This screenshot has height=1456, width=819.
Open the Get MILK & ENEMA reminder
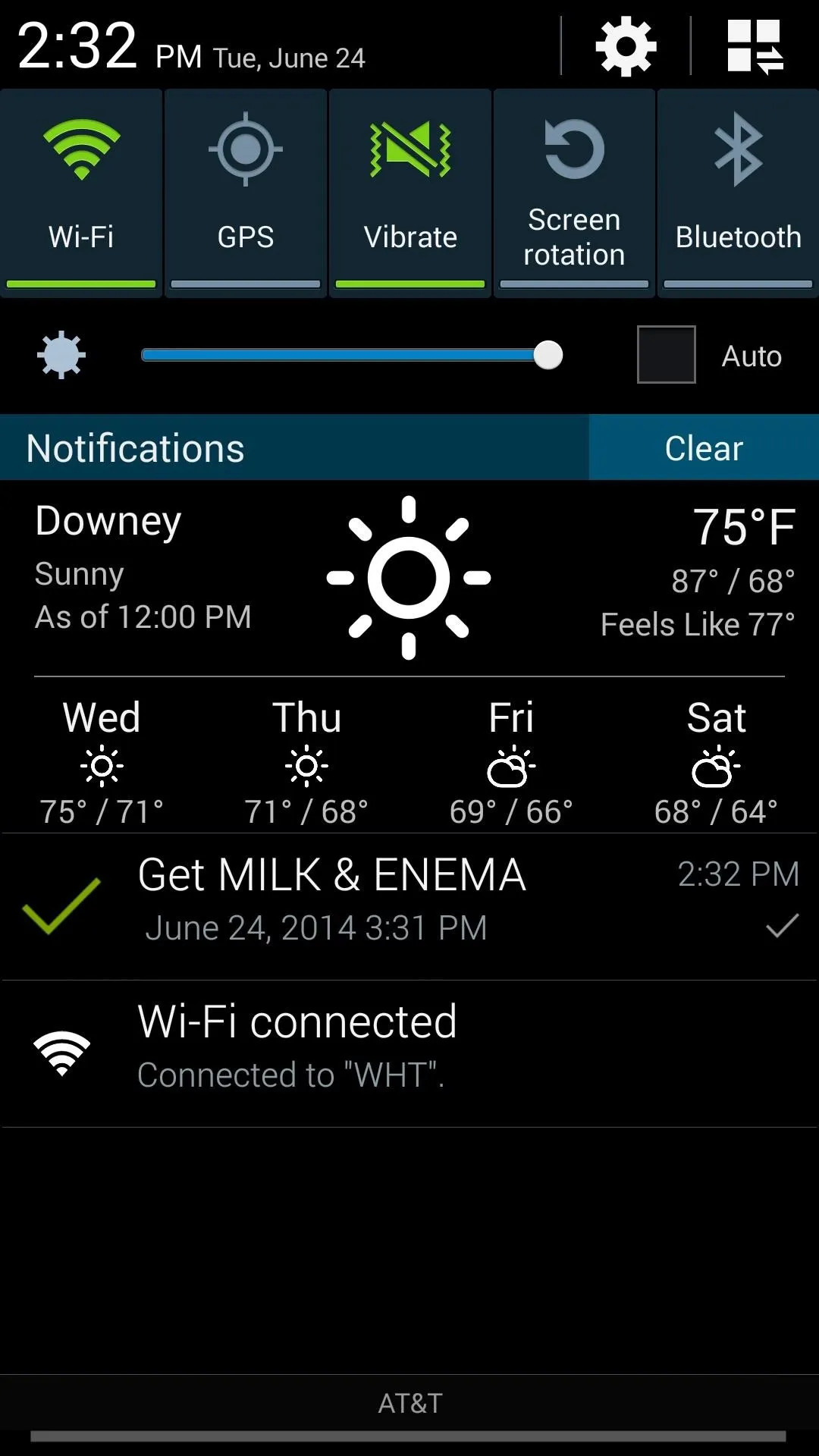409,906
